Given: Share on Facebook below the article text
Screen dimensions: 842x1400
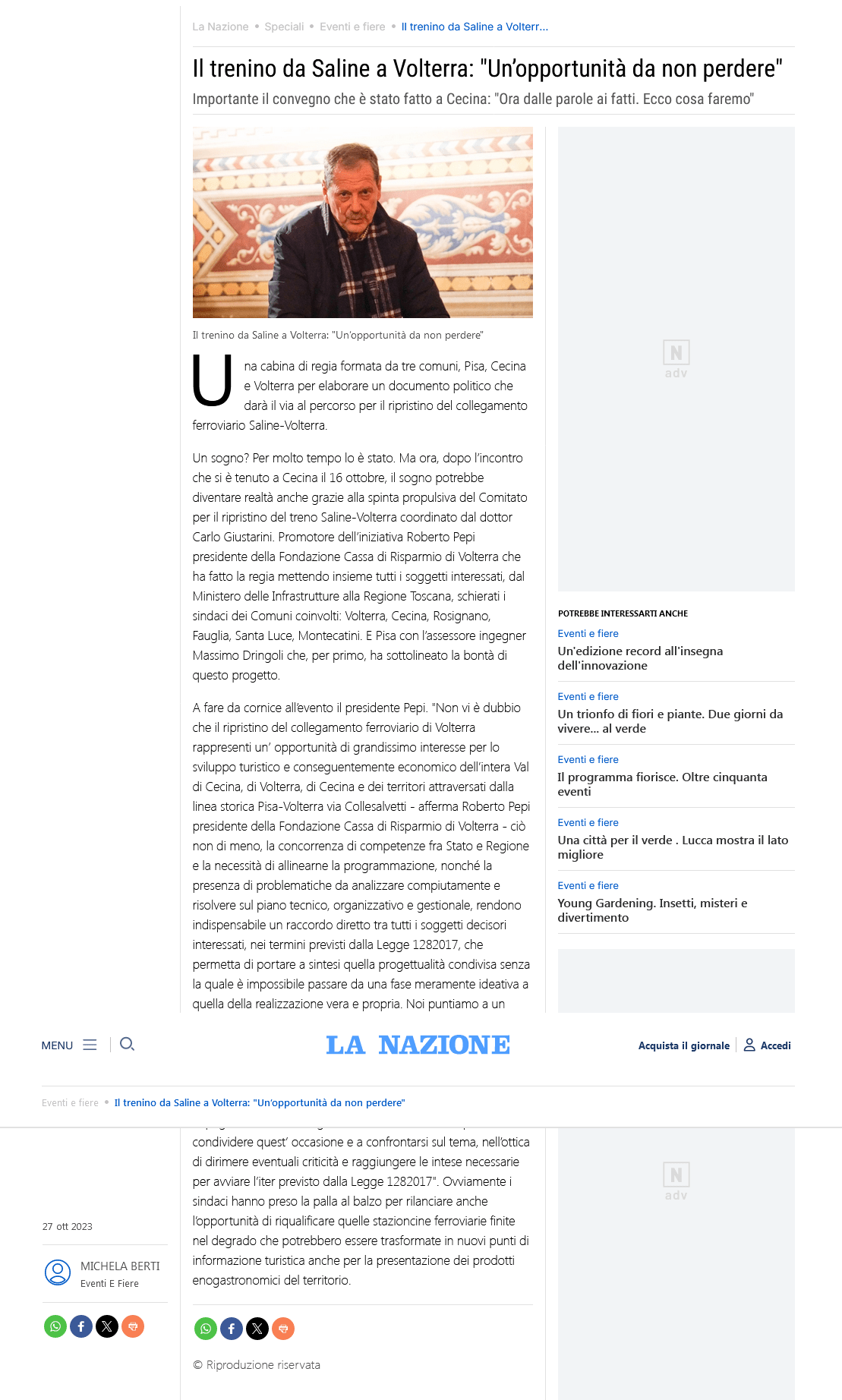Looking at the screenshot, I should (x=232, y=1329).
